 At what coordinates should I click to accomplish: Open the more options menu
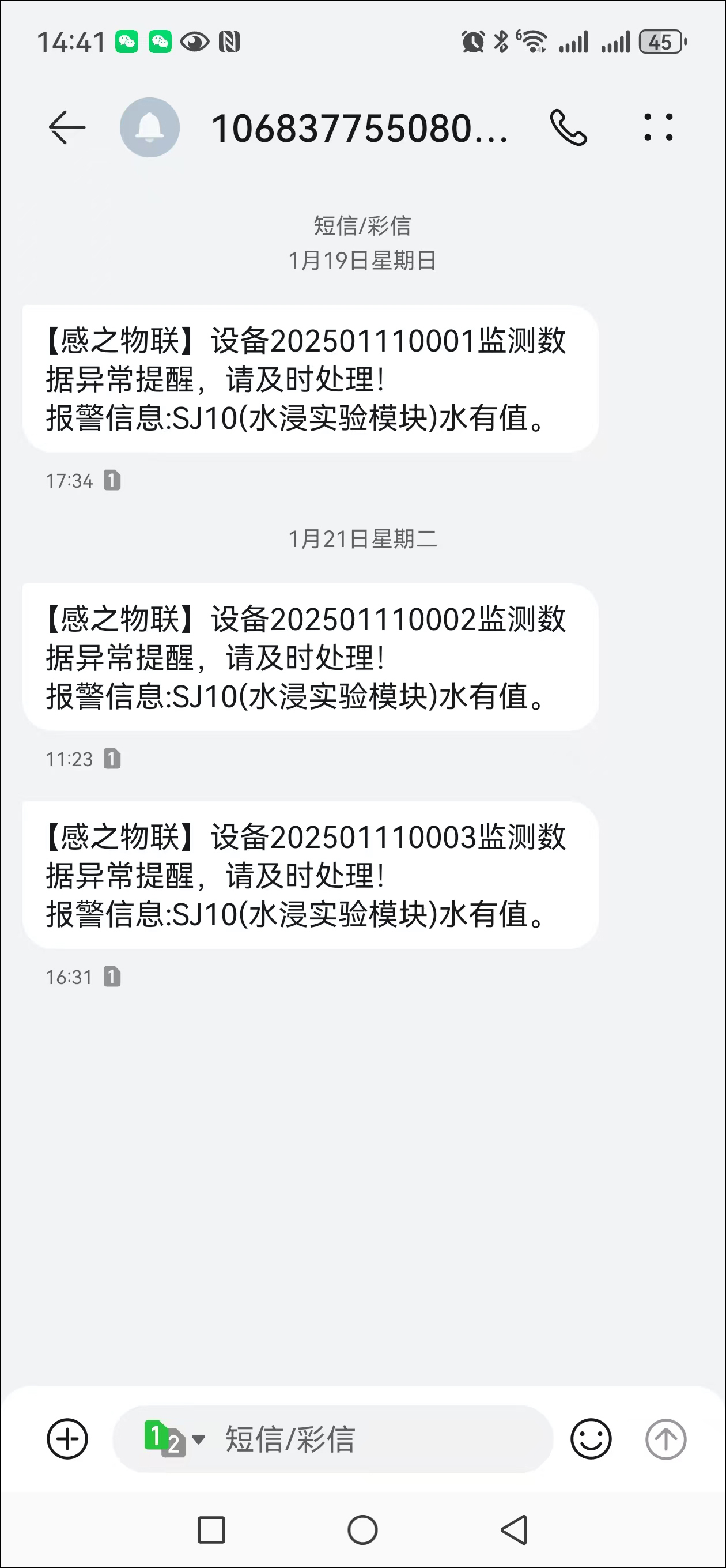tap(659, 128)
